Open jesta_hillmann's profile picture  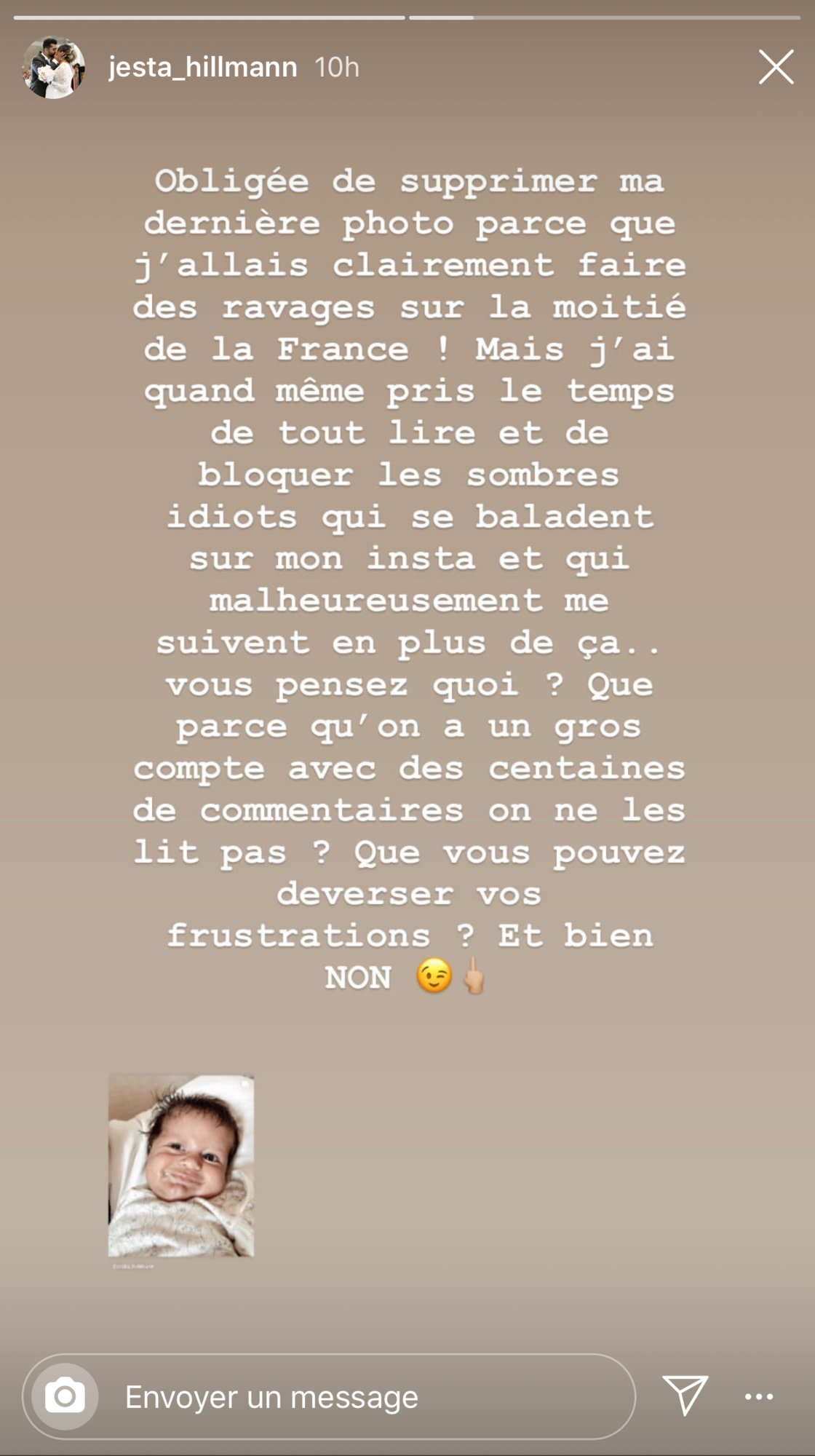pyautogui.click(x=54, y=68)
